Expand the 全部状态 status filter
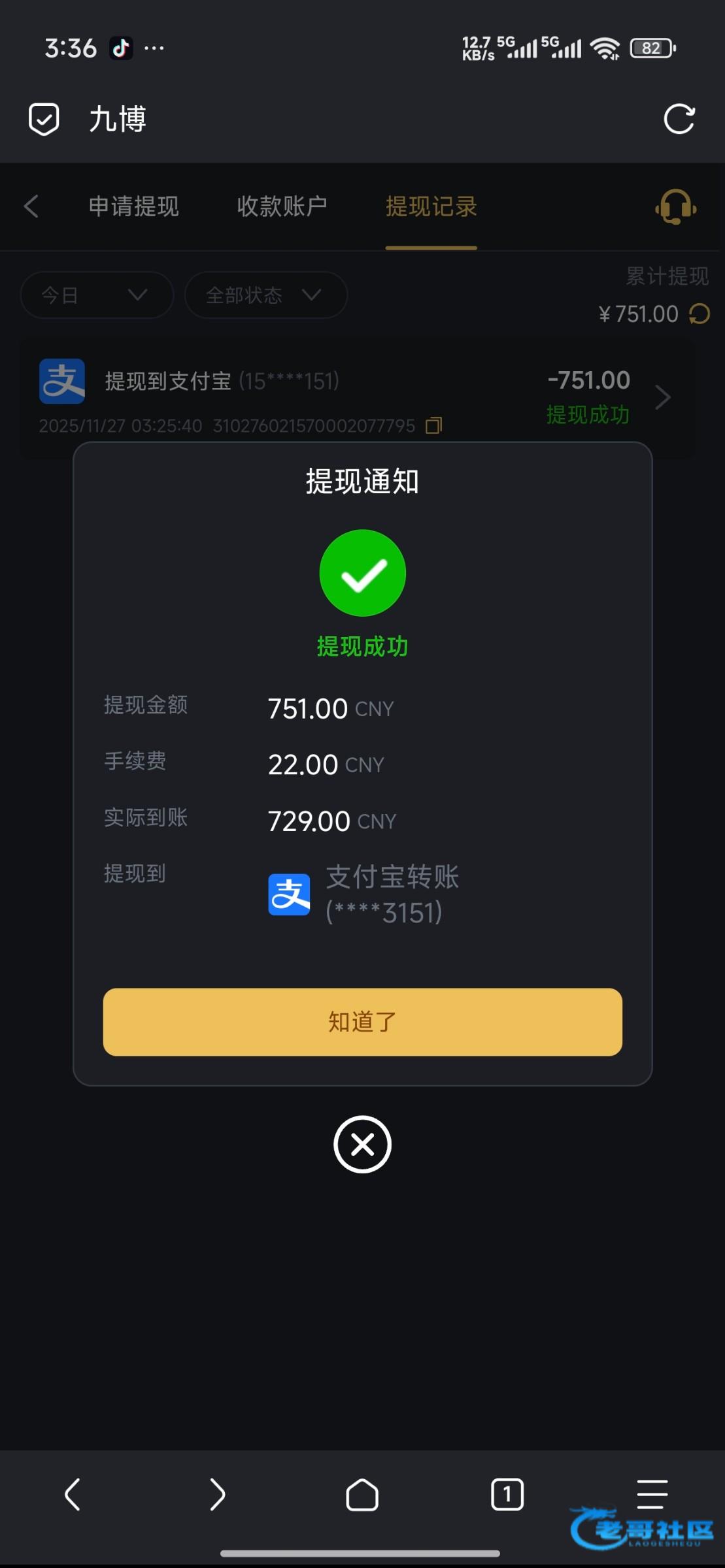This screenshot has width=725, height=1568. [x=265, y=295]
